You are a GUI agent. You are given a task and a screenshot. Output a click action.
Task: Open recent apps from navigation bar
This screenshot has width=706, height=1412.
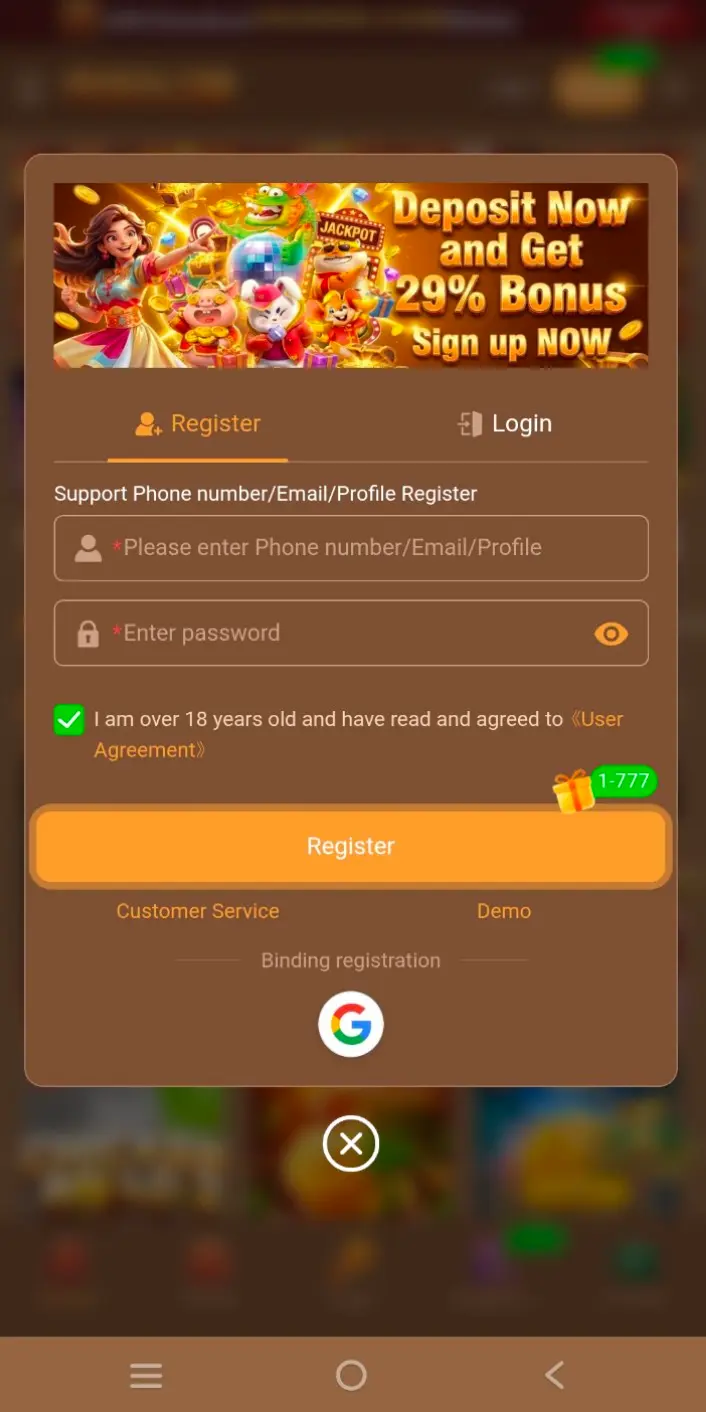146,1376
